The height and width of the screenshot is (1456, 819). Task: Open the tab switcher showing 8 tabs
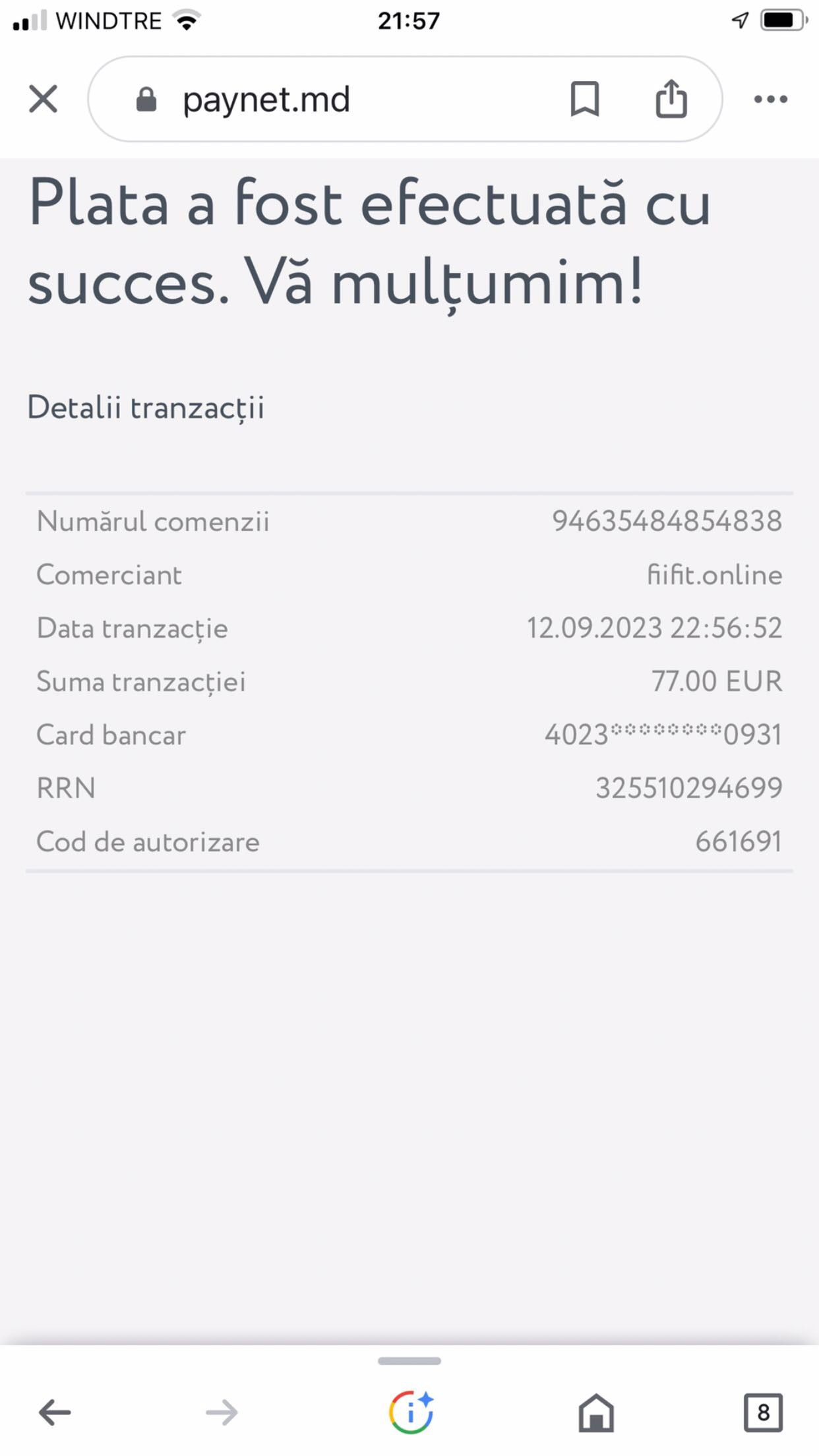click(763, 1412)
